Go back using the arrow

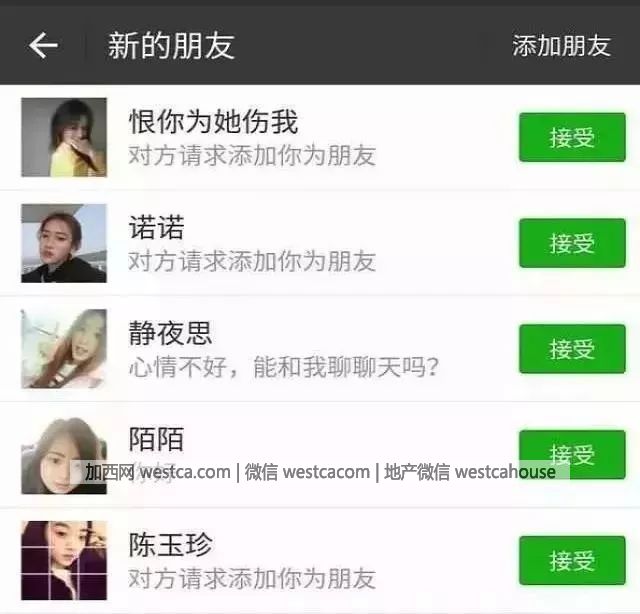(43, 45)
